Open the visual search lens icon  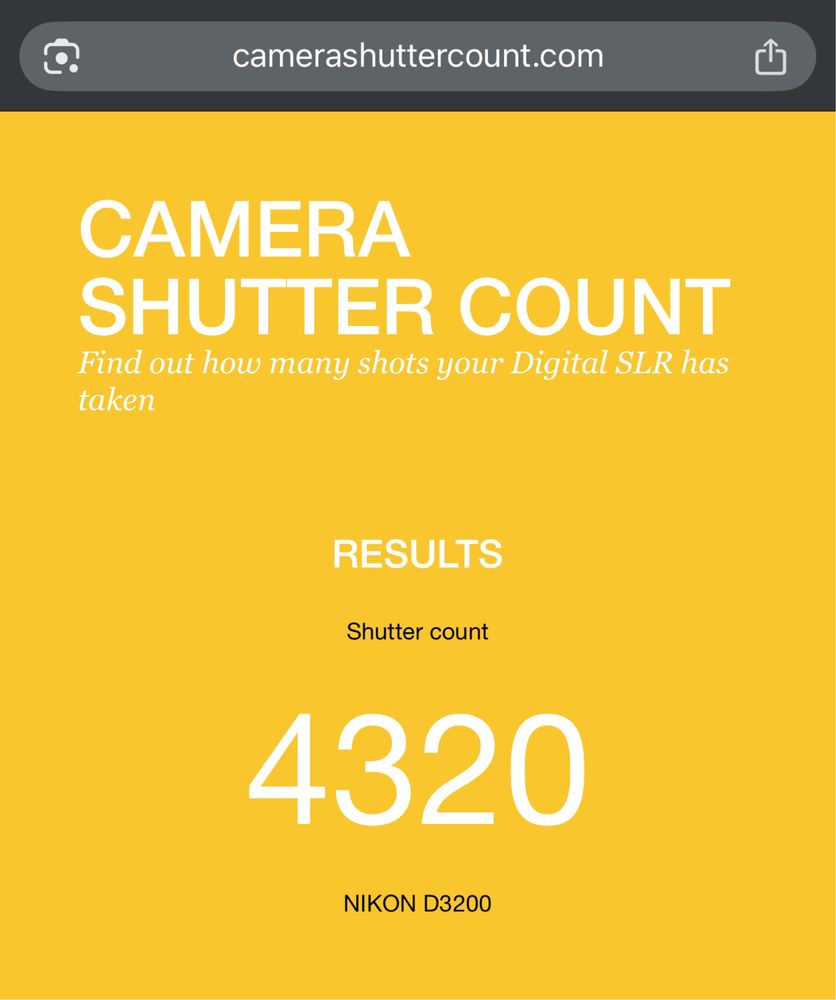63,56
